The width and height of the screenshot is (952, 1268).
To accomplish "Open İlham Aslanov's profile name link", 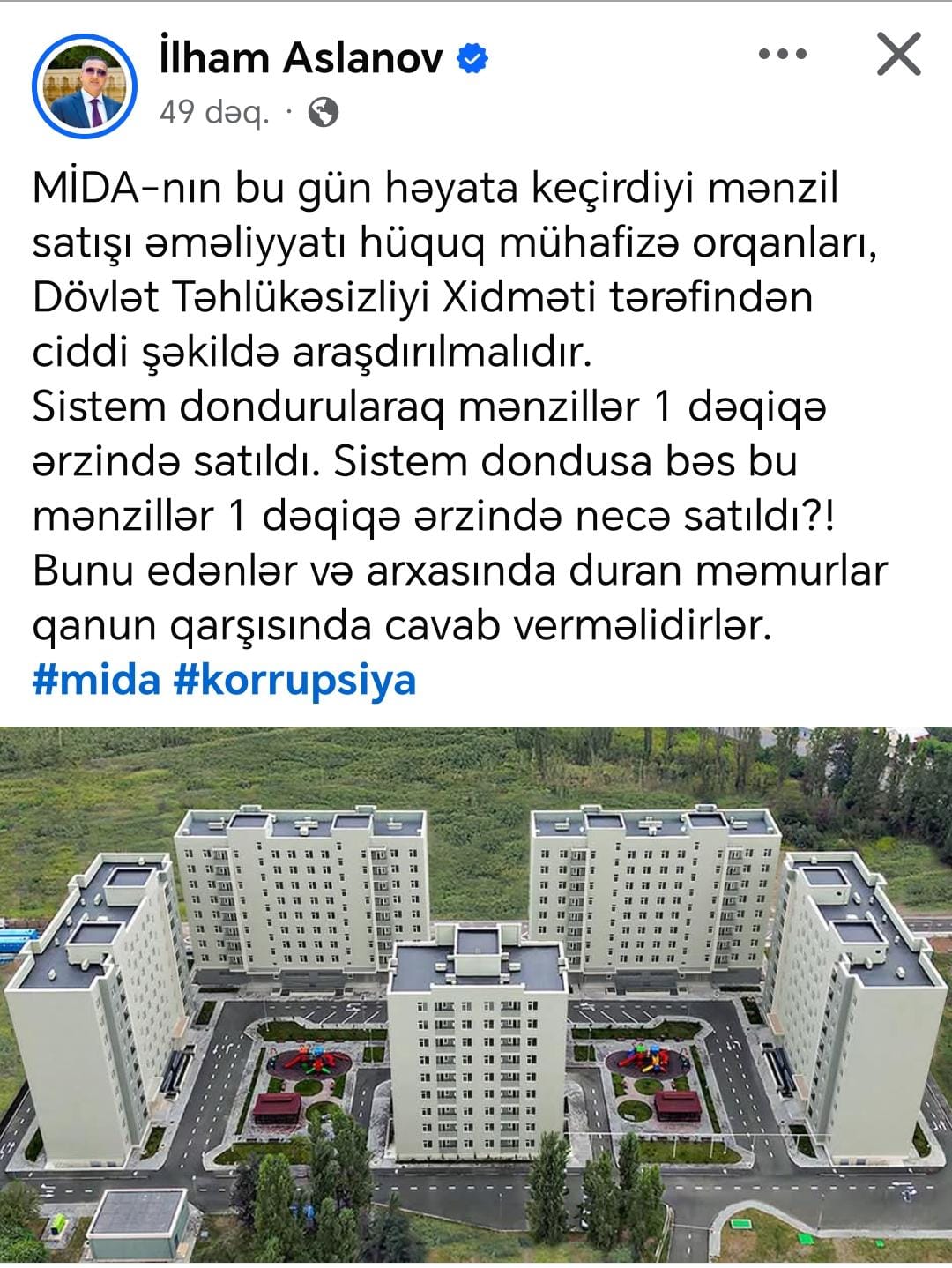I will (x=301, y=58).
